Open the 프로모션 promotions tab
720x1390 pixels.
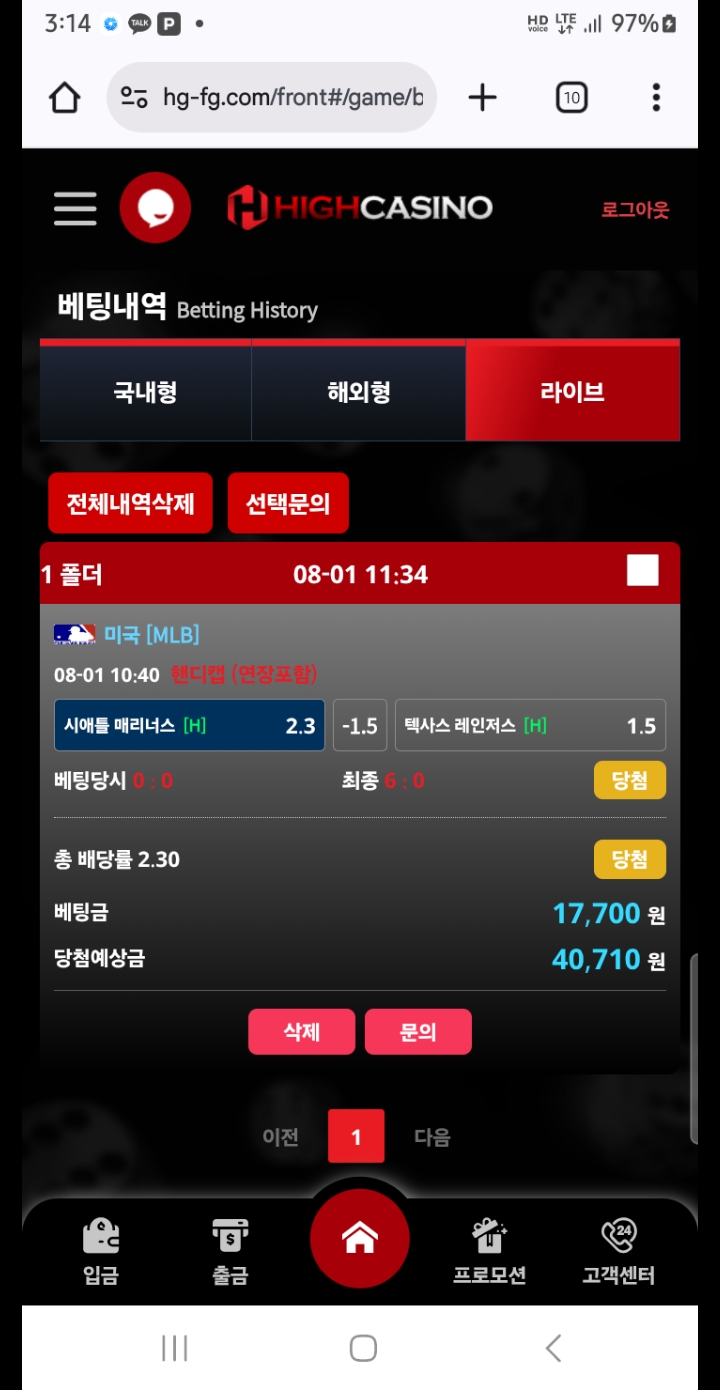coord(490,1251)
